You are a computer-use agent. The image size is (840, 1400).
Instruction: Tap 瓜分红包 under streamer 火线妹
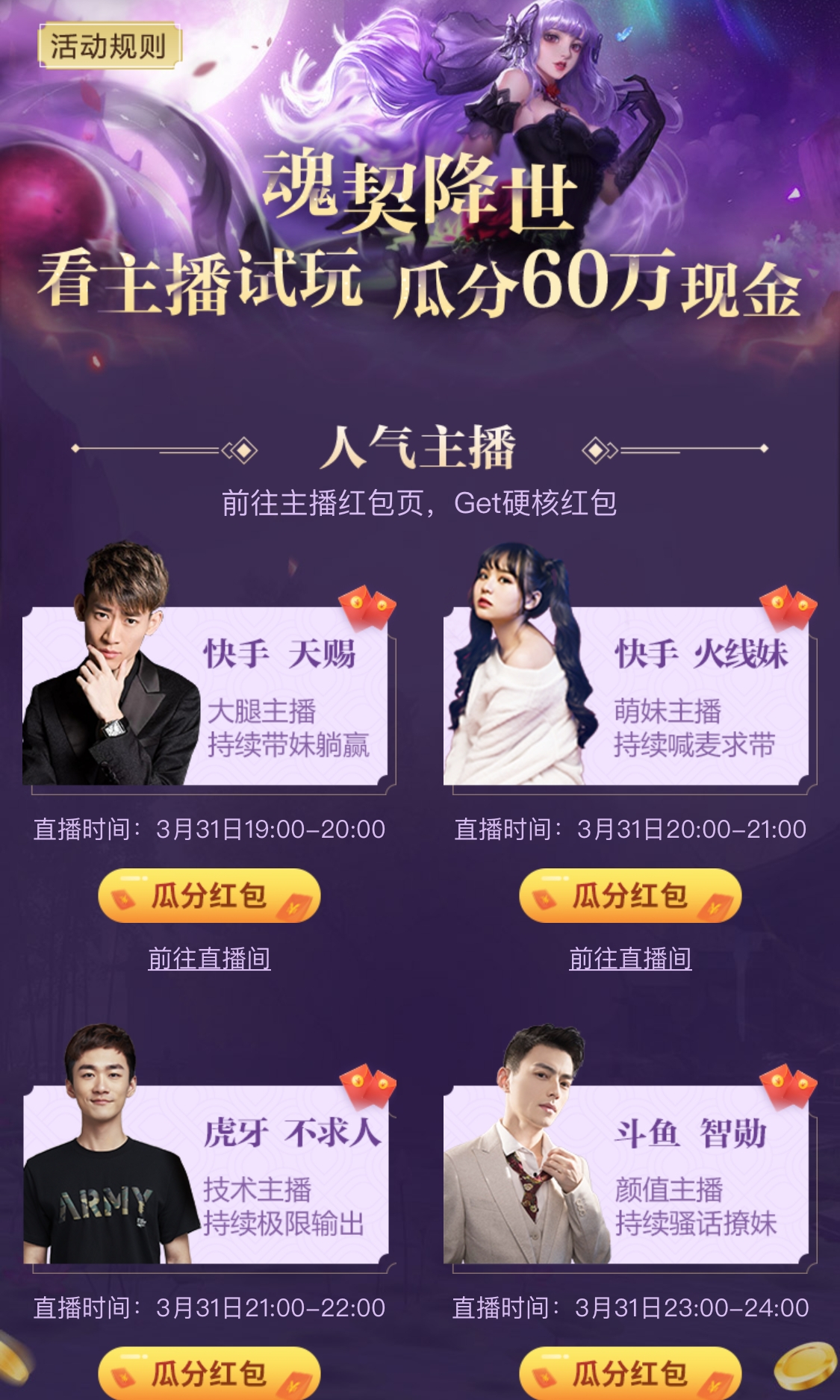click(x=630, y=895)
